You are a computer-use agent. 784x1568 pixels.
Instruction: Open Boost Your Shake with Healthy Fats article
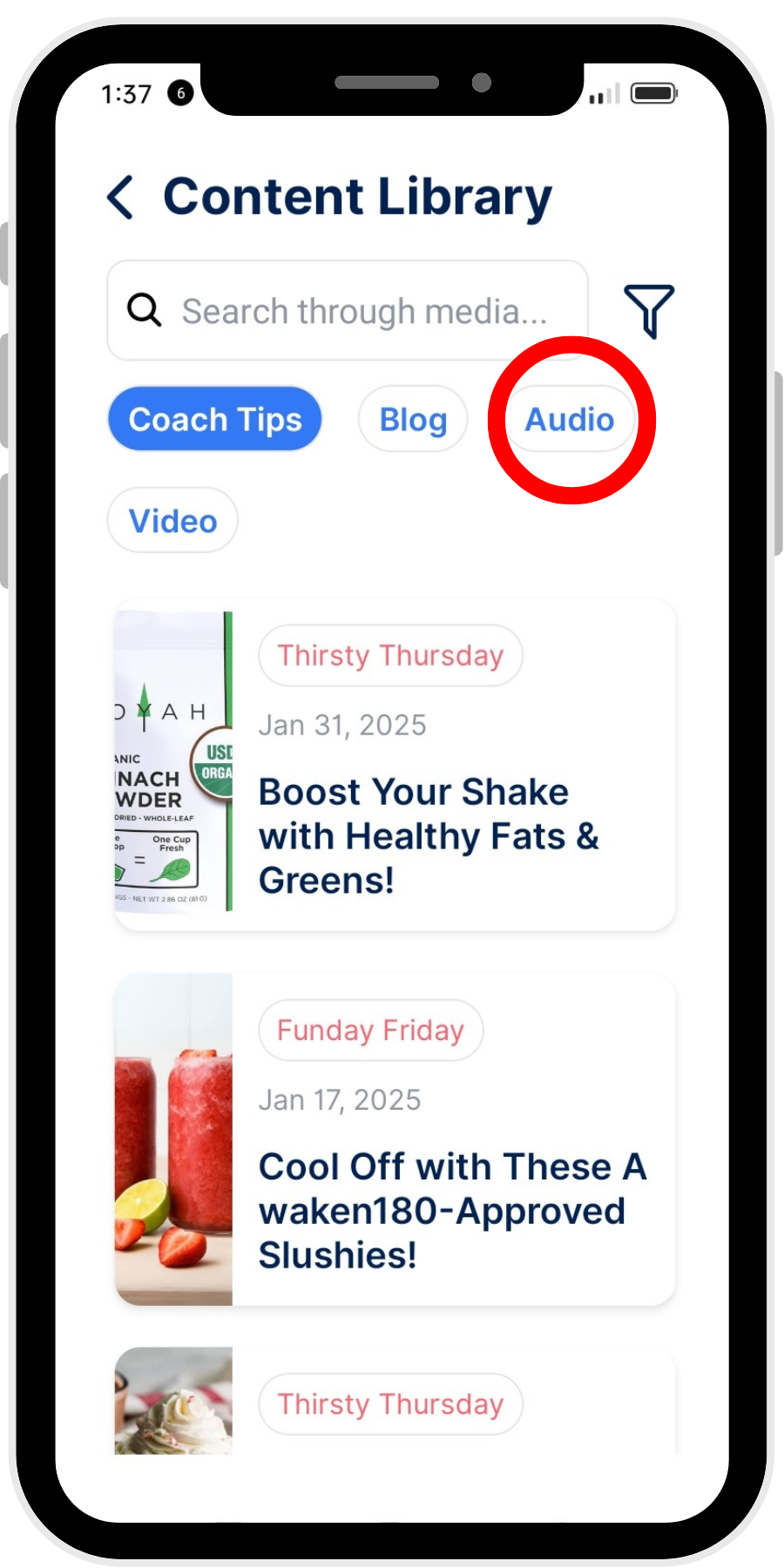pyautogui.click(x=429, y=835)
